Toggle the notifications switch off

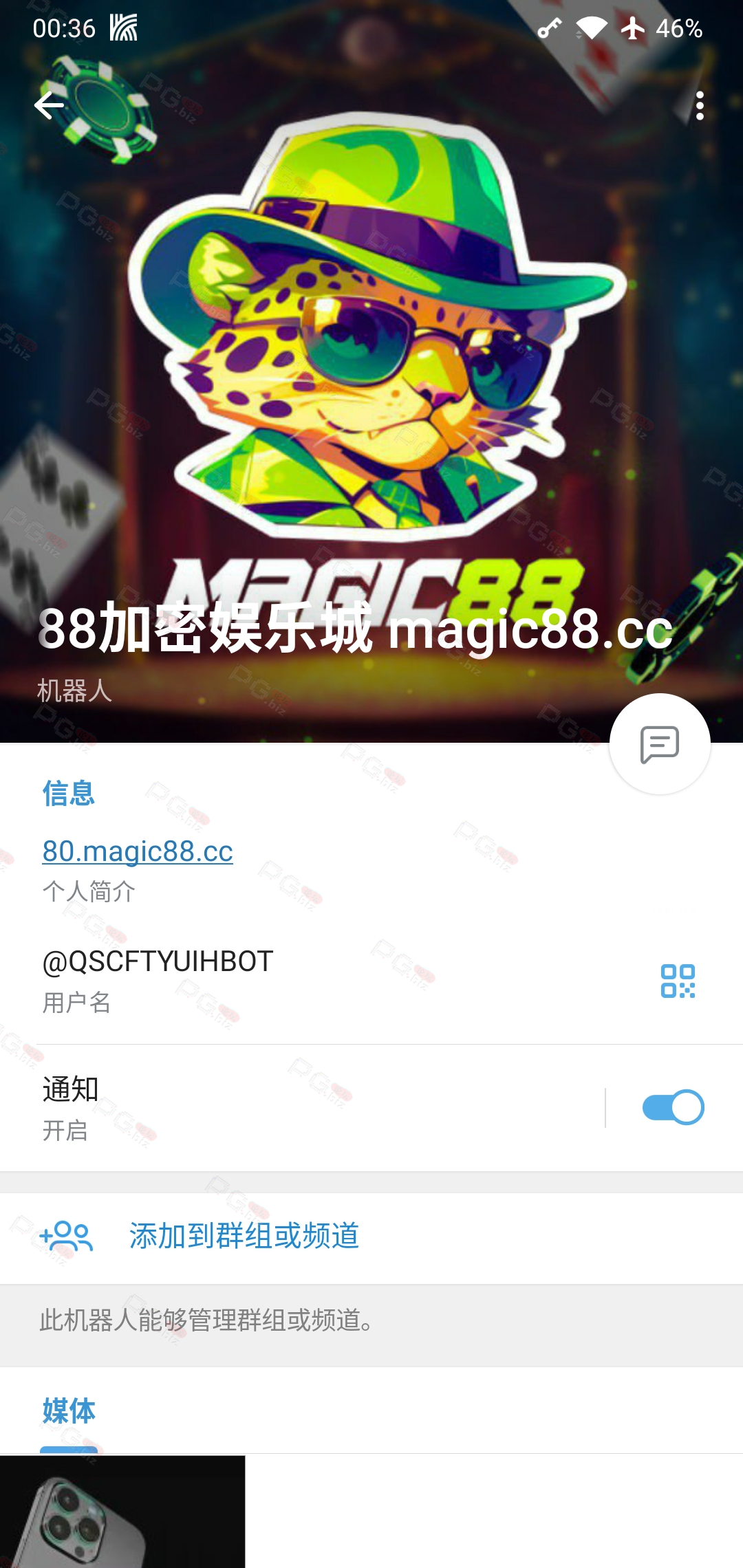click(x=673, y=1108)
